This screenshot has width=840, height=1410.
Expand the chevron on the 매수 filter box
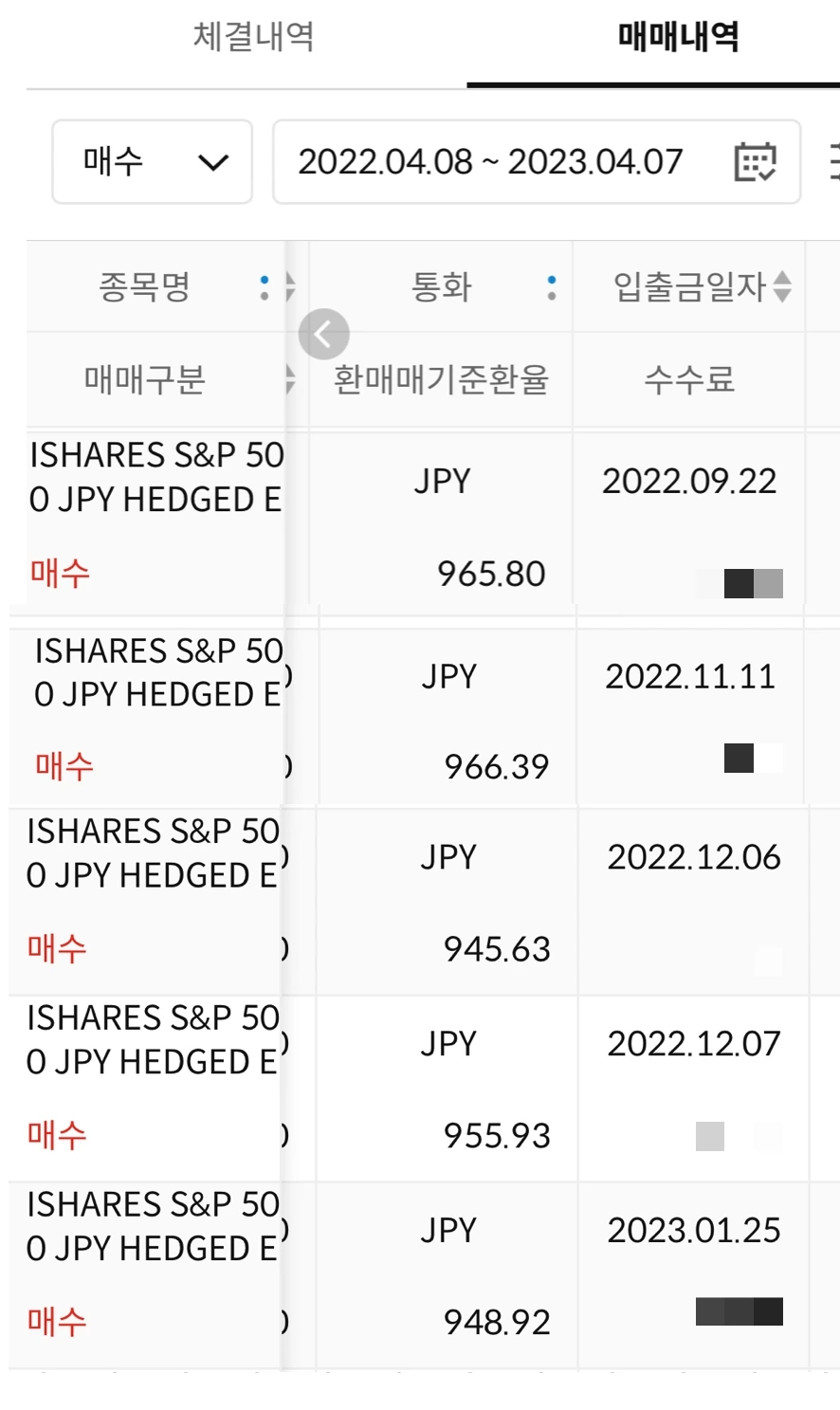(x=213, y=161)
